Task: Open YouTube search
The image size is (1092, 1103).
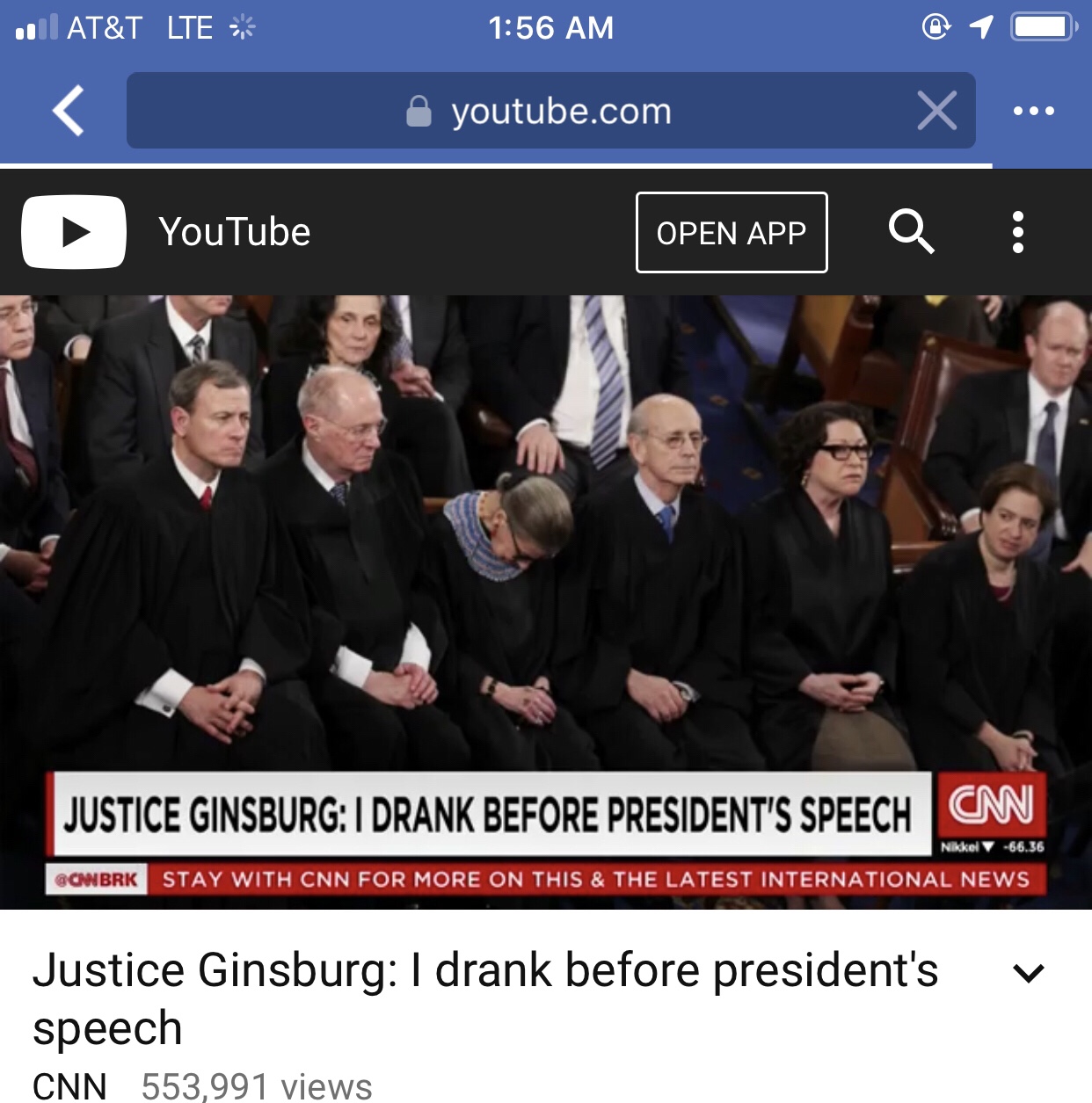Action: tap(911, 232)
